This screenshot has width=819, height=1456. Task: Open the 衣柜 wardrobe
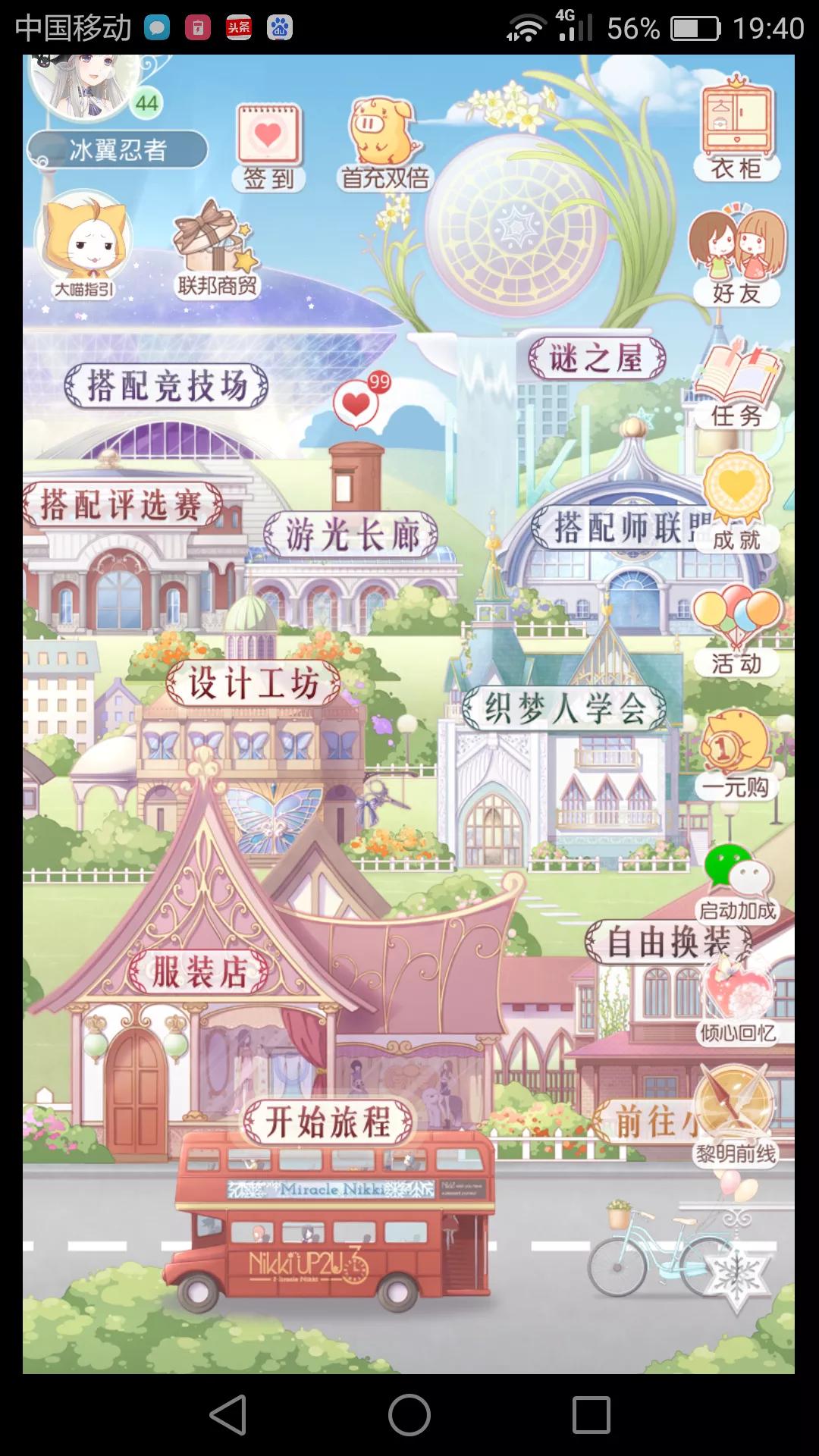point(736,130)
